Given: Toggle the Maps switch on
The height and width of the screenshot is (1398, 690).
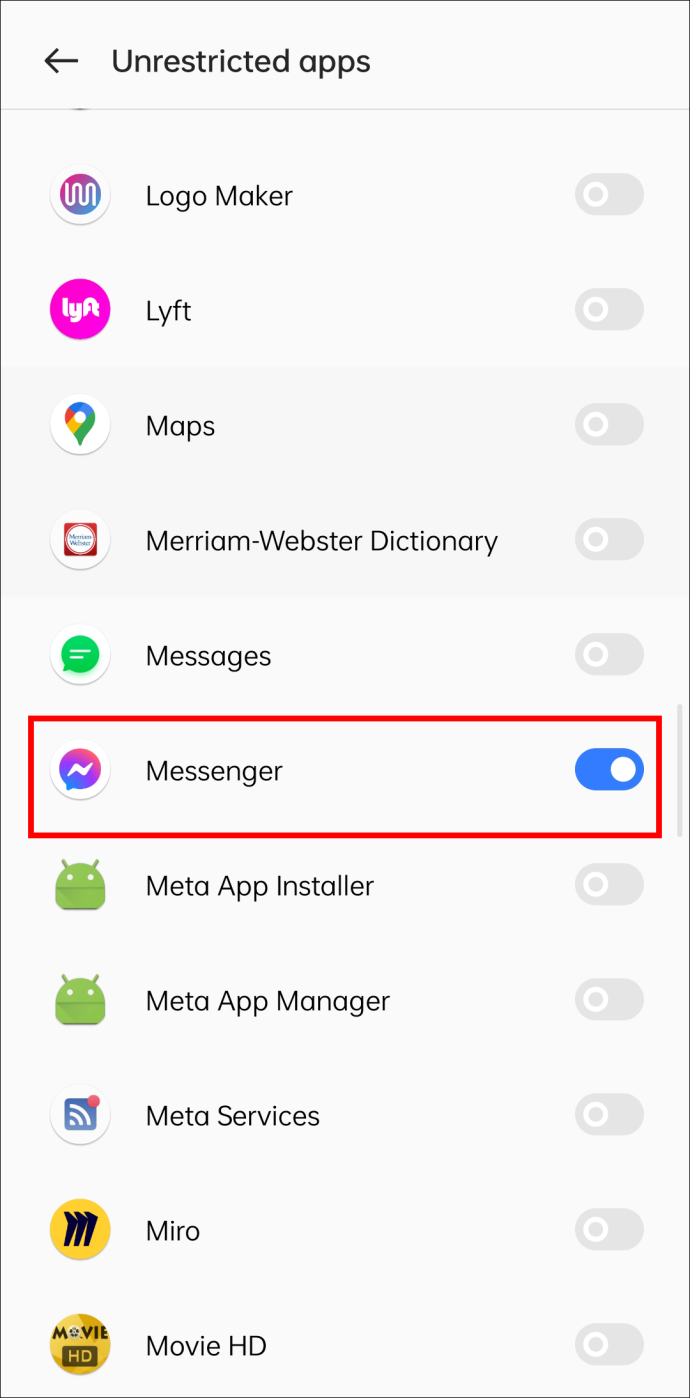Looking at the screenshot, I should click(x=609, y=425).
